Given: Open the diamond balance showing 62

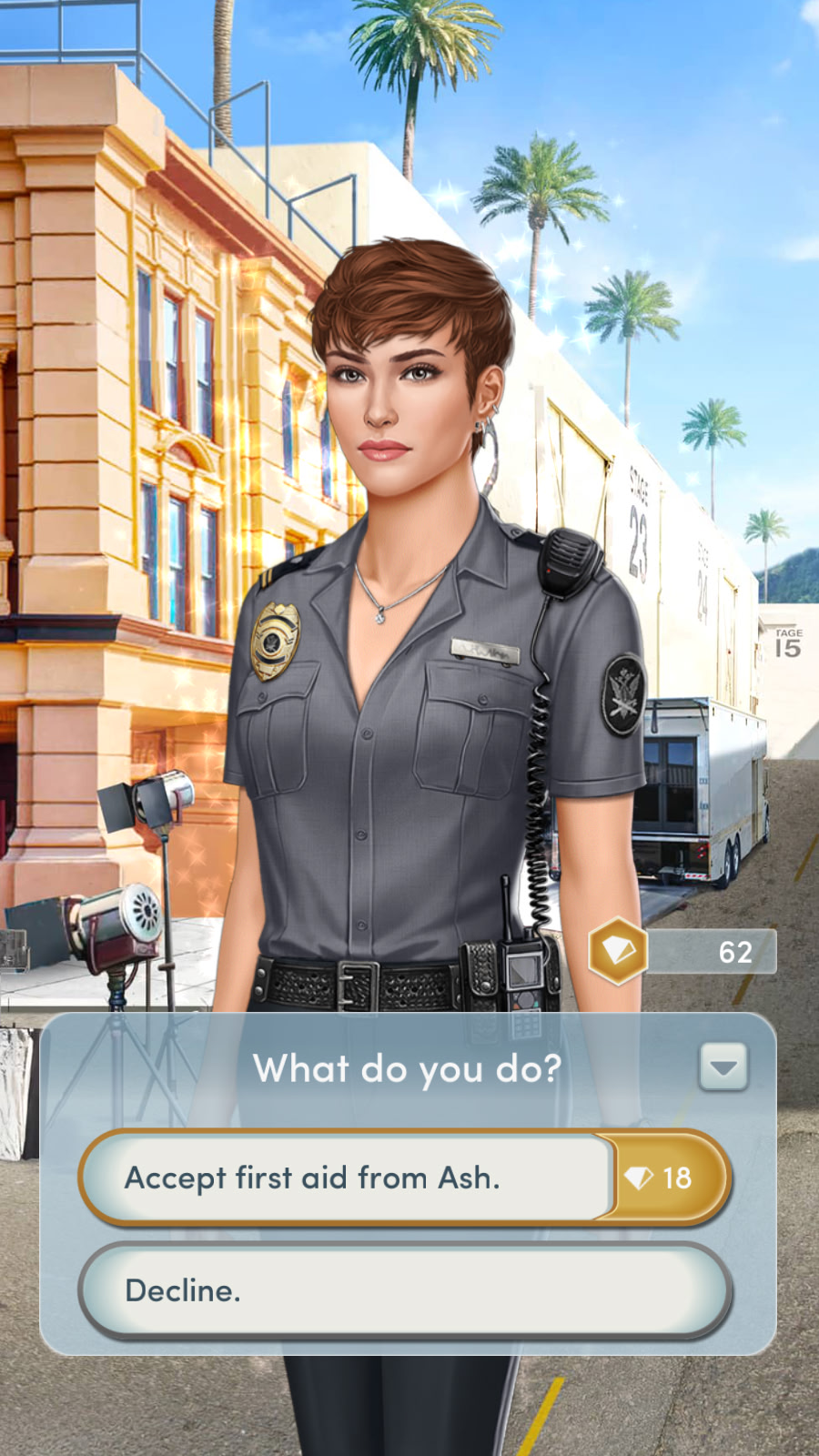Looking at the screenshot, I should click(684, 952).
